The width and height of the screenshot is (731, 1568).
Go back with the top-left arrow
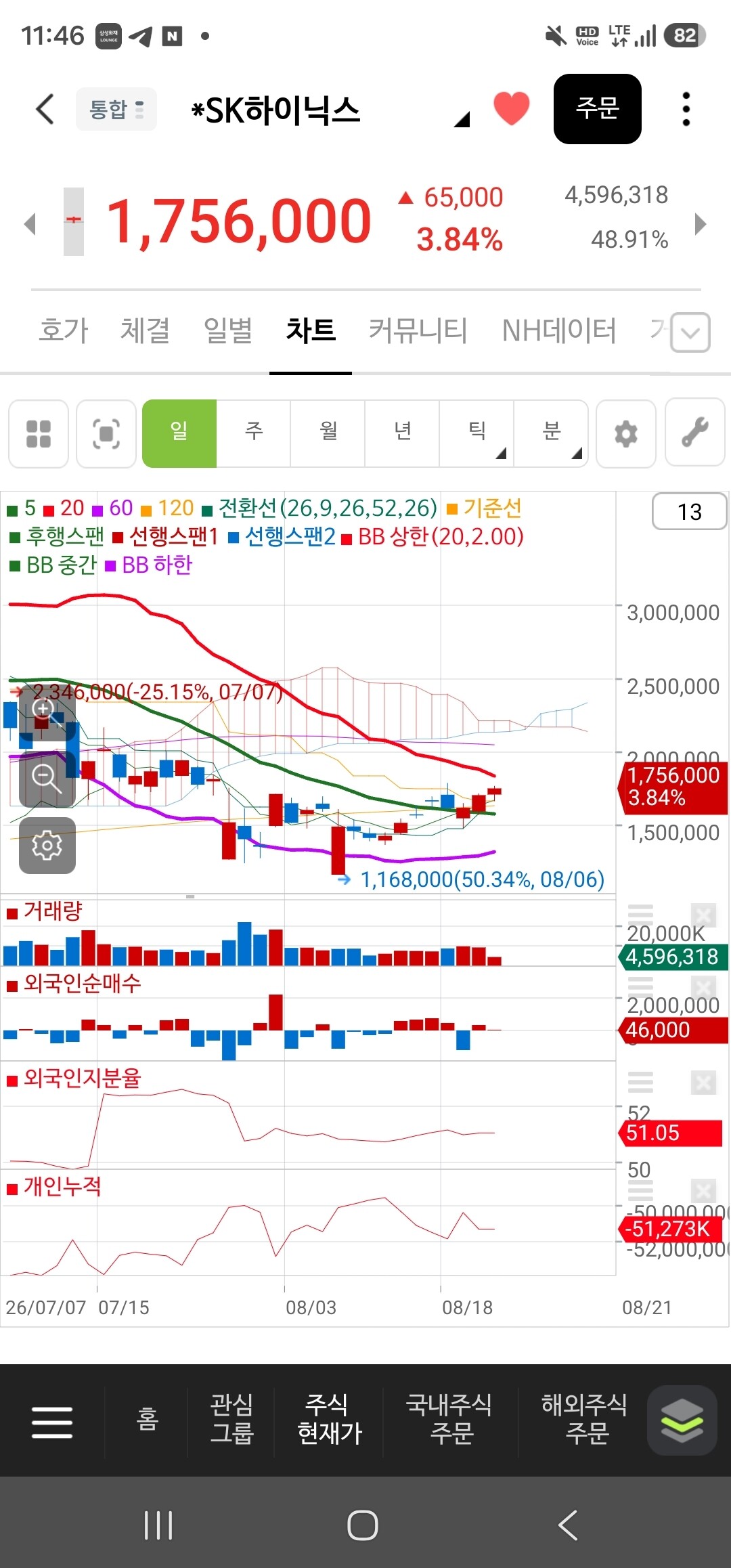[45, 109]
